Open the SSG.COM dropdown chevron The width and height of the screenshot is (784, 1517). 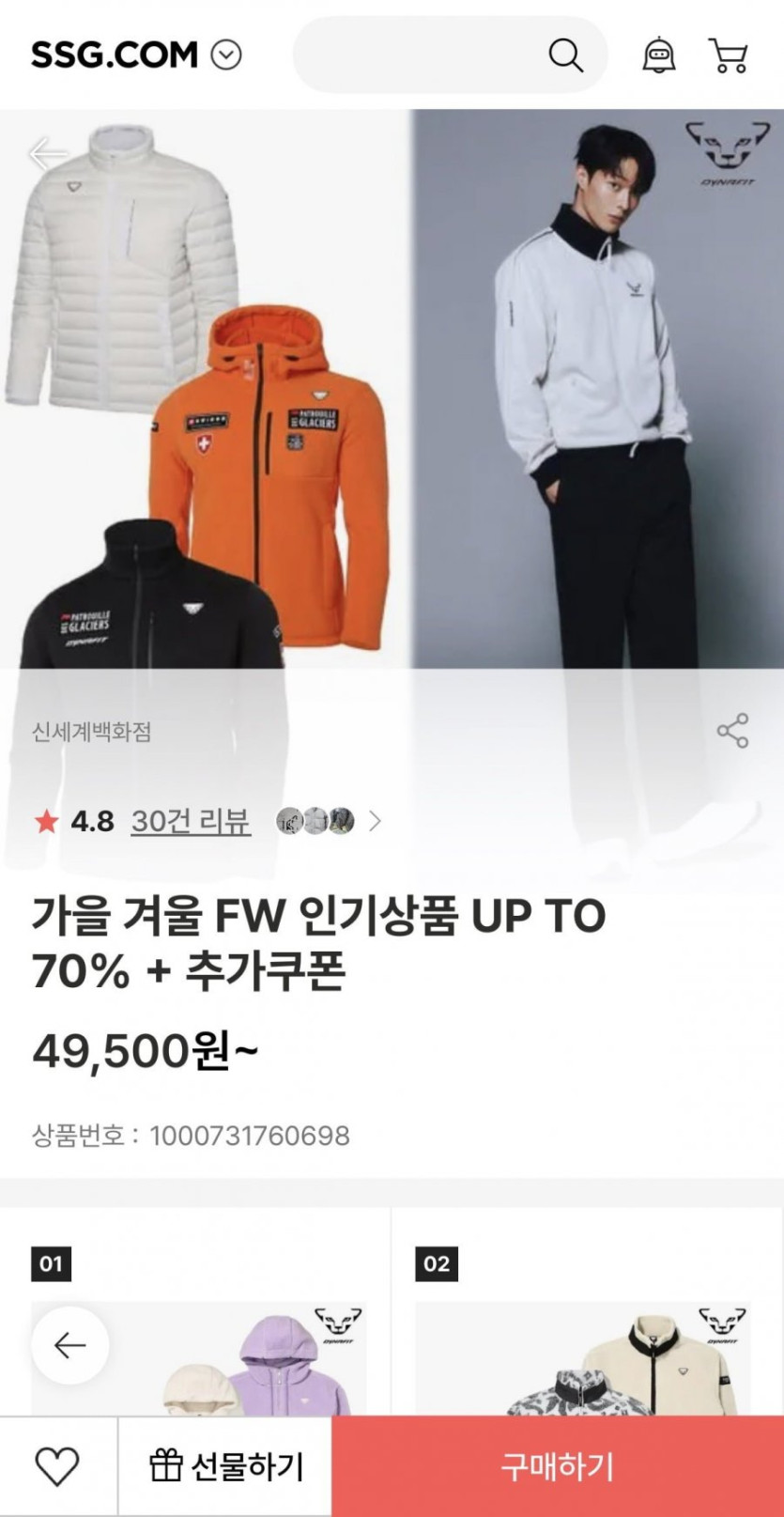[226, 55]
